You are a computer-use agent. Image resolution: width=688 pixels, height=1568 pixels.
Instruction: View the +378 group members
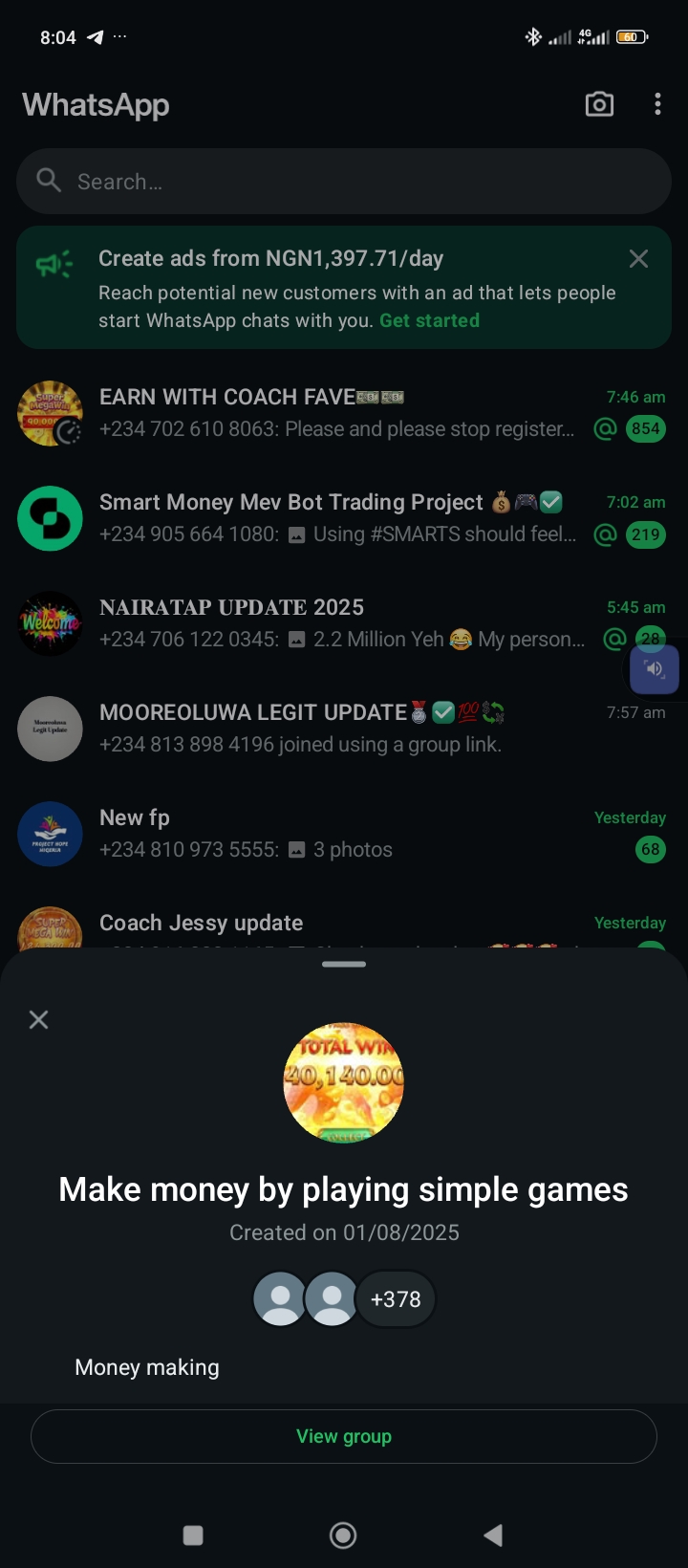click(x=395, y=1299)
